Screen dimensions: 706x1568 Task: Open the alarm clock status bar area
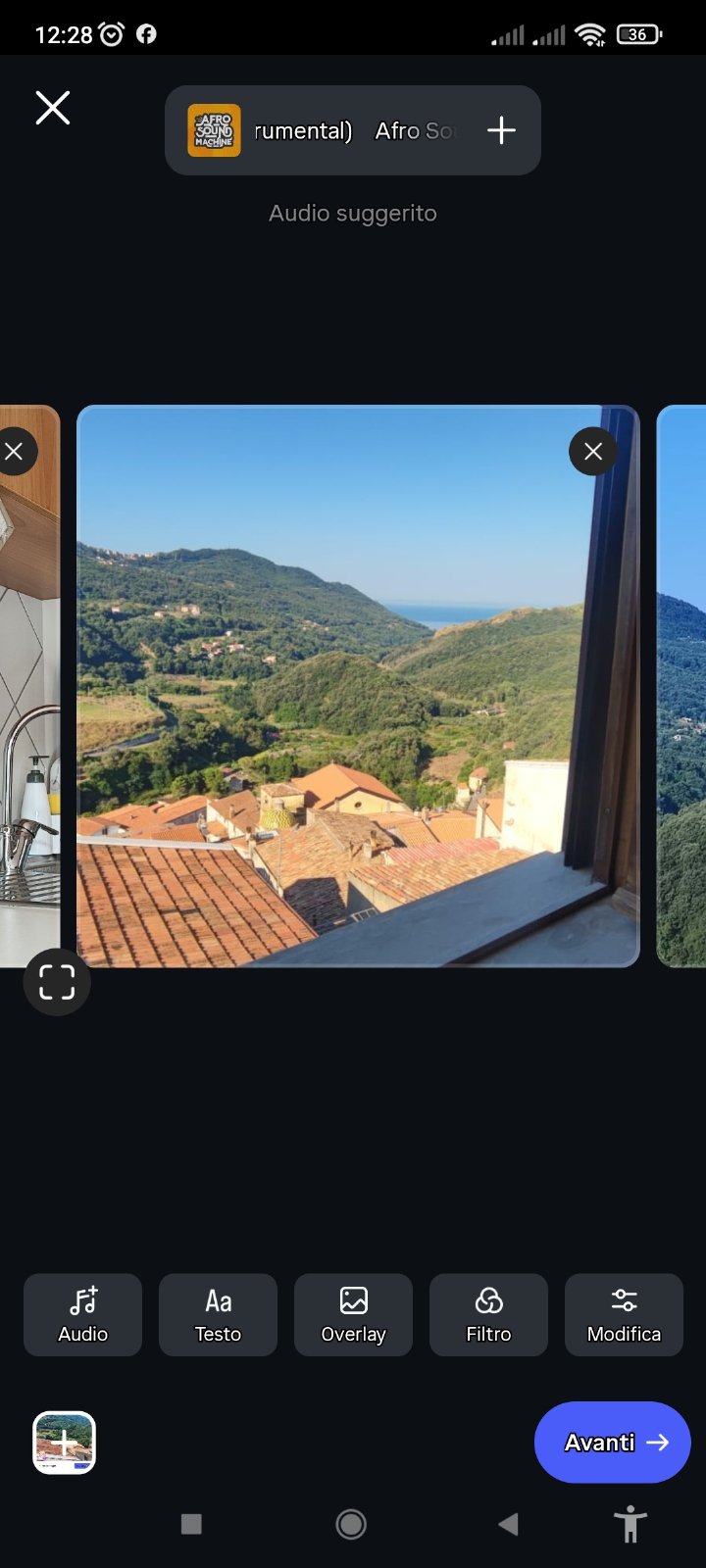pos(110,33)
